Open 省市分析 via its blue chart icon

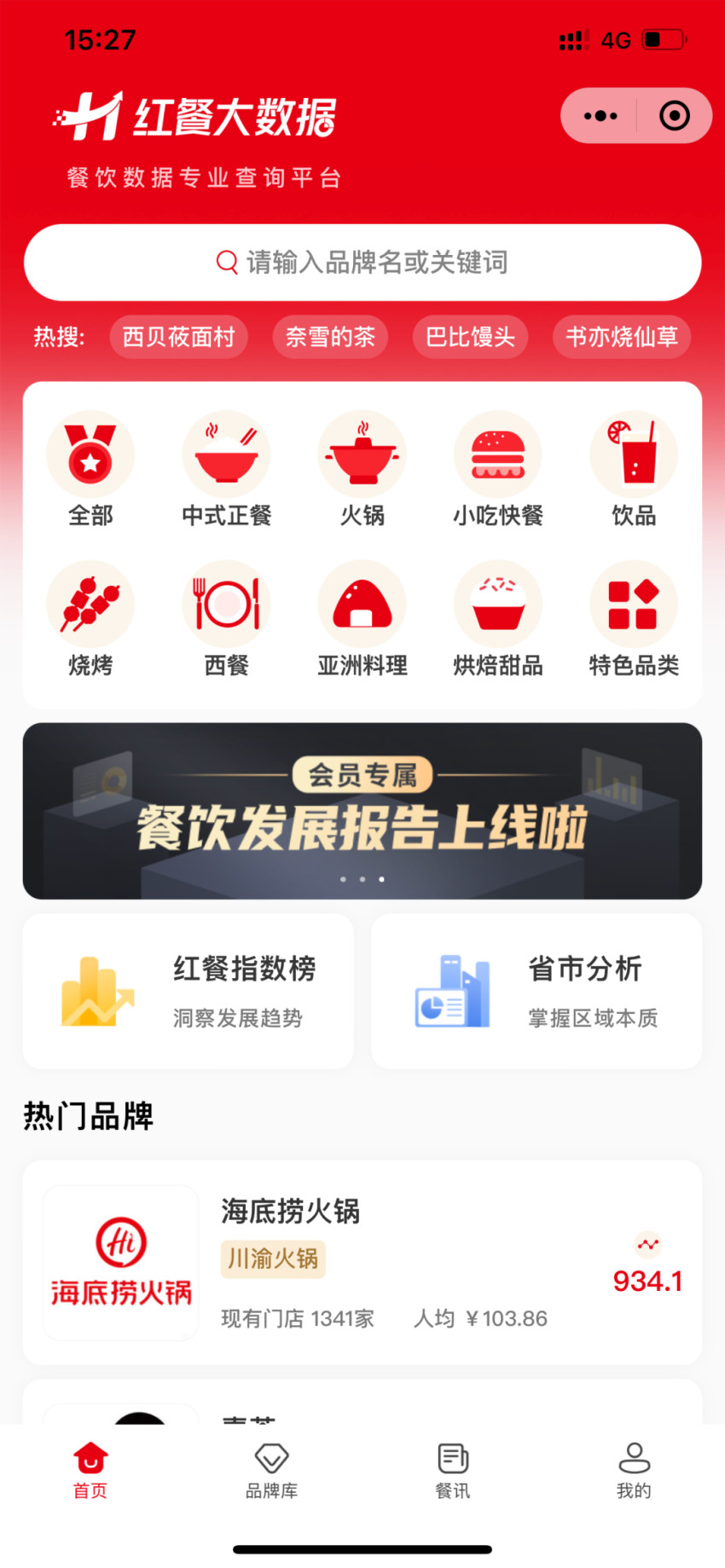click(x=451, y=990)
